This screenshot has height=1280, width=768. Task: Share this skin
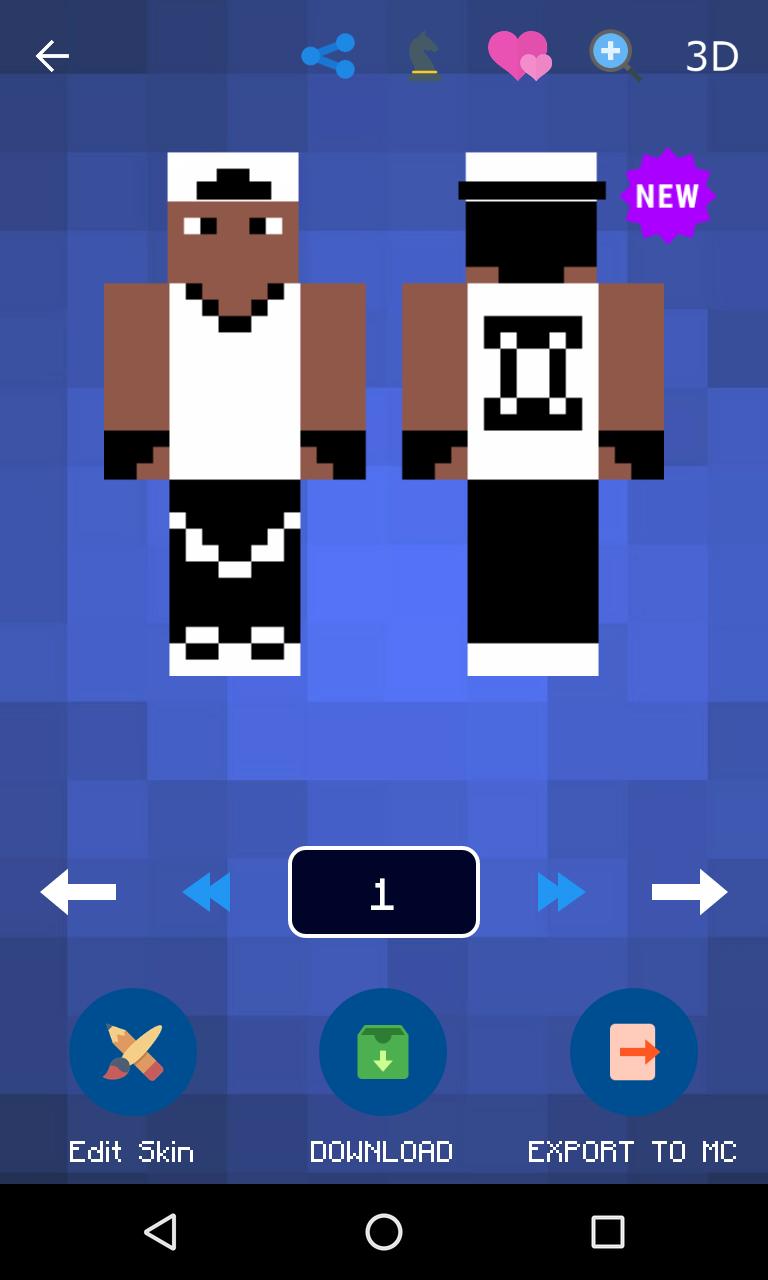point(328,56)
